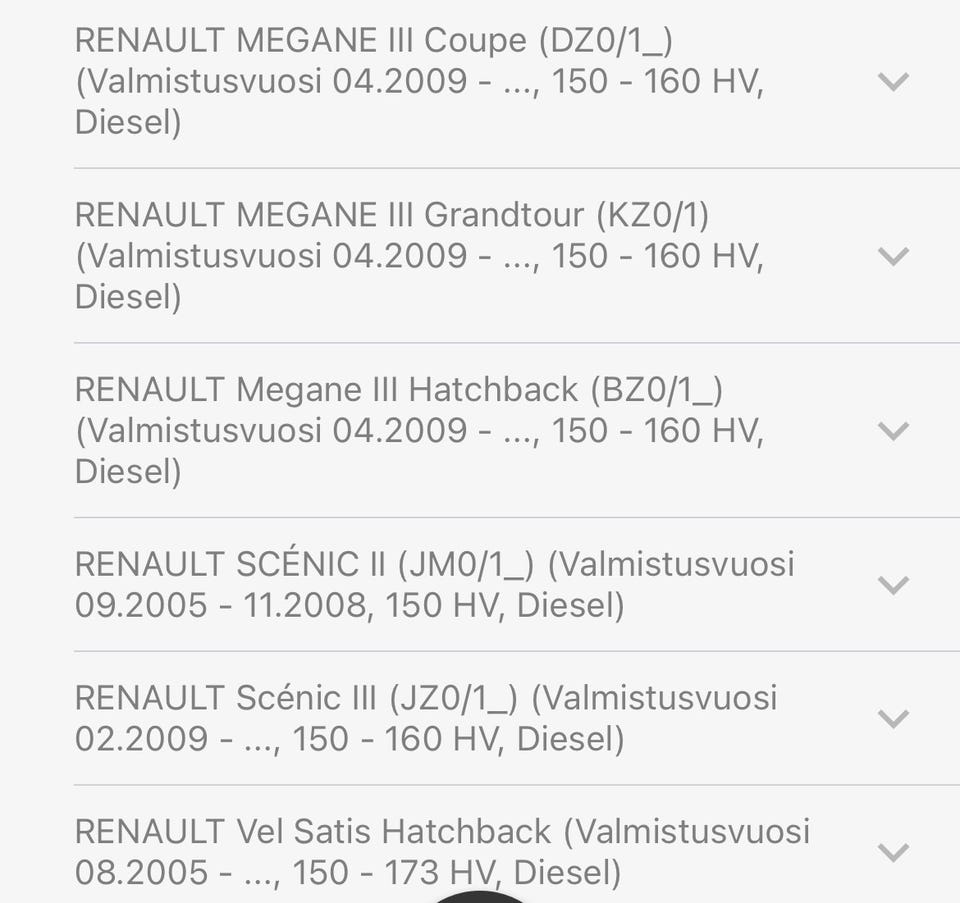The image size is (960, 903).
Task: Expand the MEGANE III Grandtour (KZ0/1) entry
Action: coord(892,256)
